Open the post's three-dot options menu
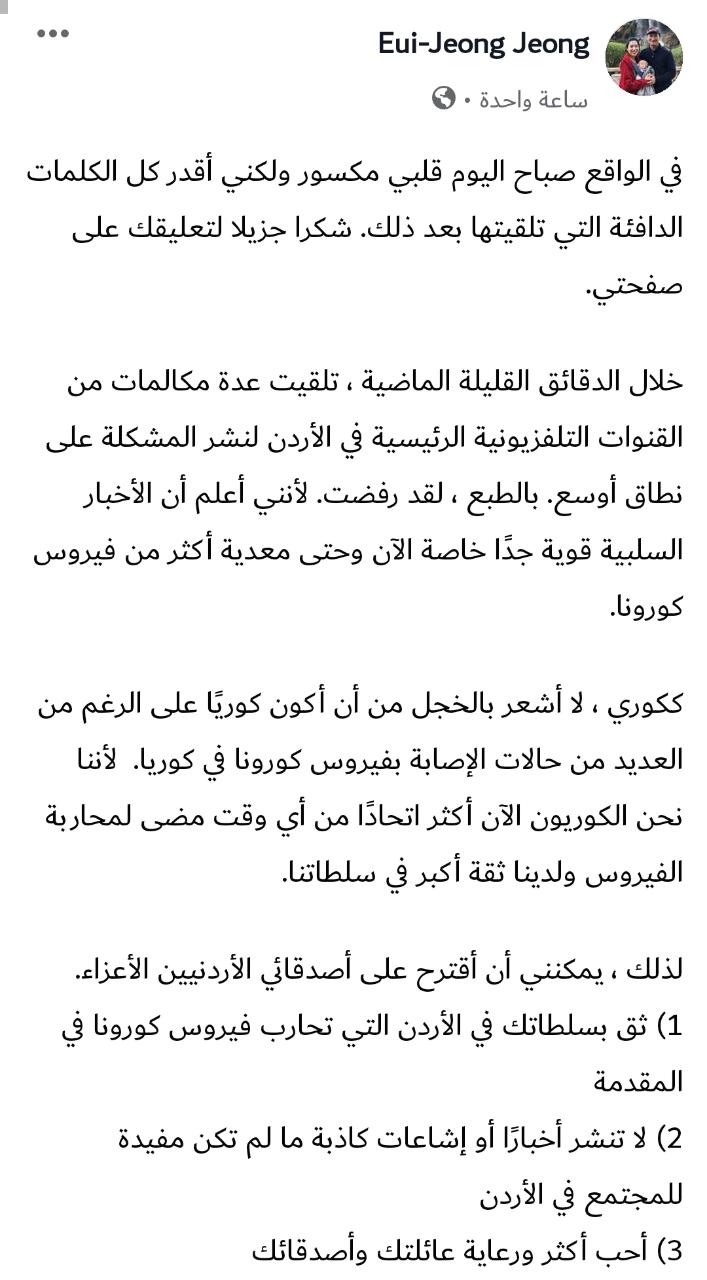 pos(52,33)
